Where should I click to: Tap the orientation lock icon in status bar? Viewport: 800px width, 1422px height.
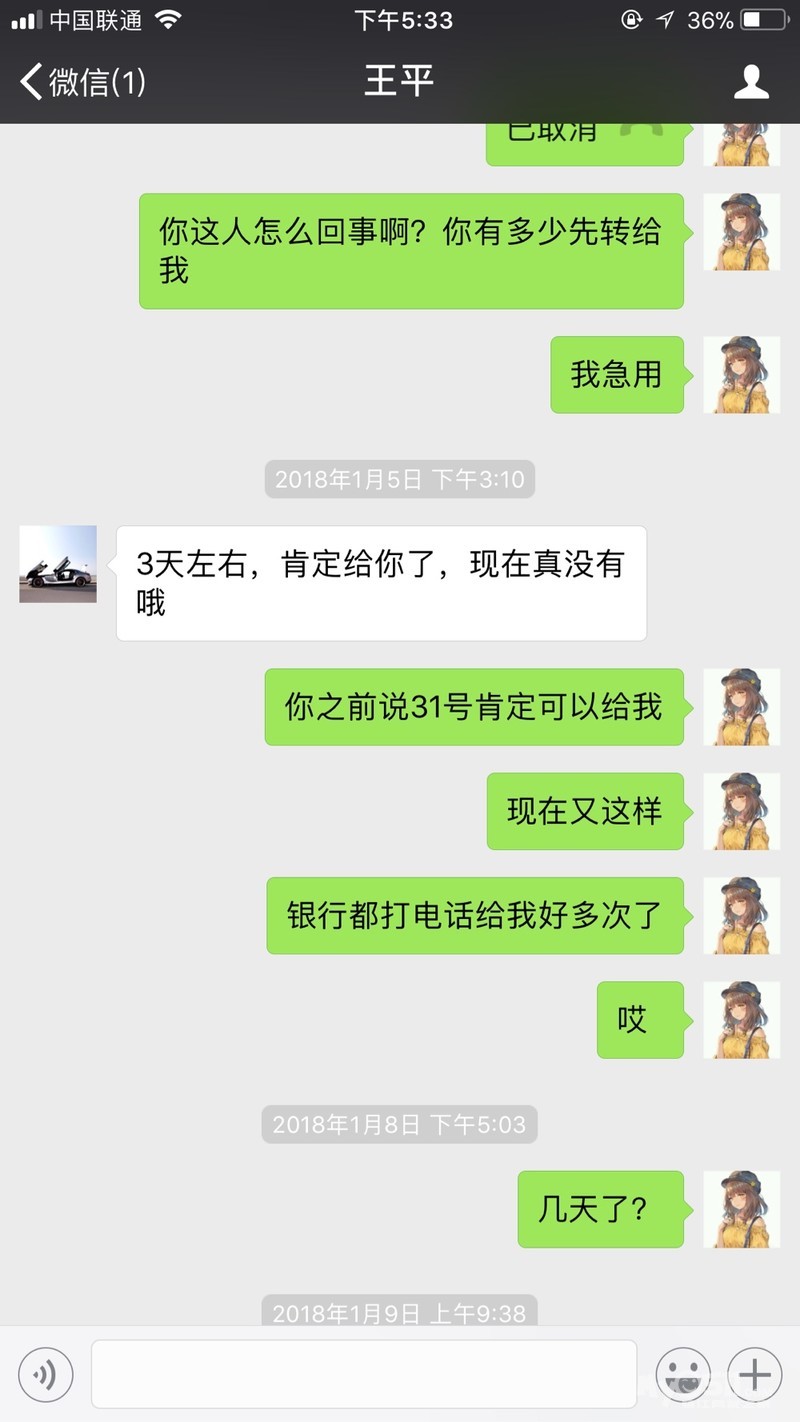point(630,19)
